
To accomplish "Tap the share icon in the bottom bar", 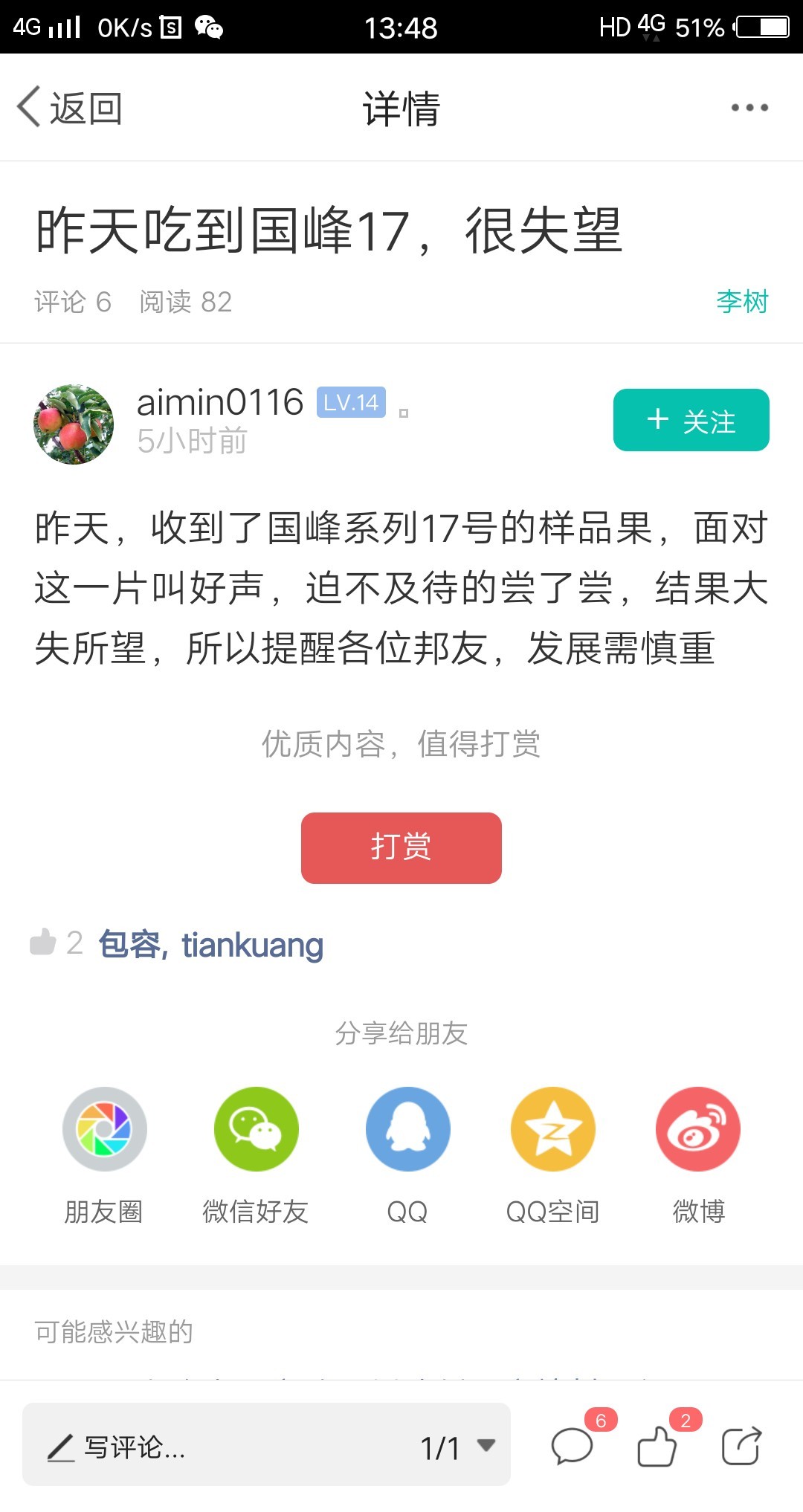I will coord(741,1446).
